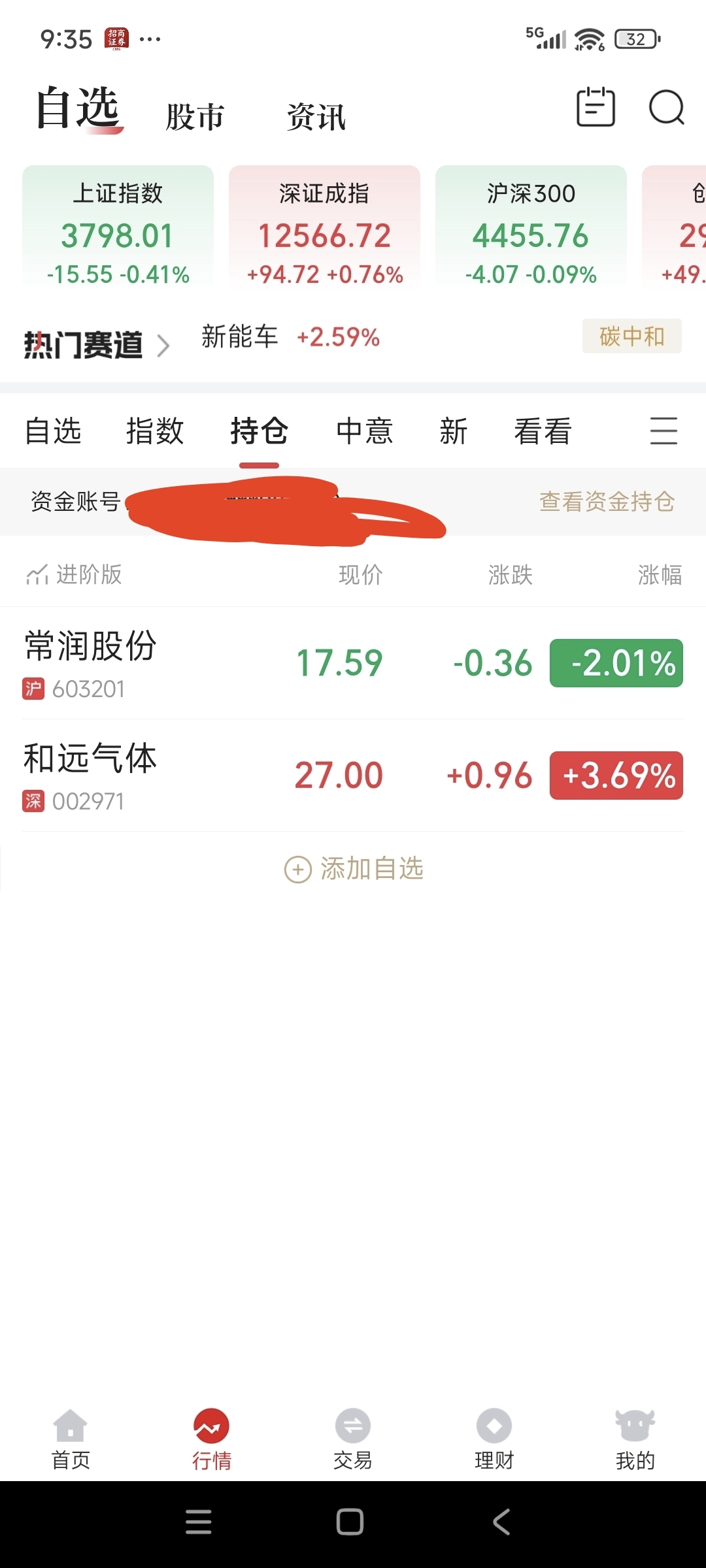The width and height of the screenshot is (706, 1568).
Task: Open the calendar notes icon
Action: [596, 106]
